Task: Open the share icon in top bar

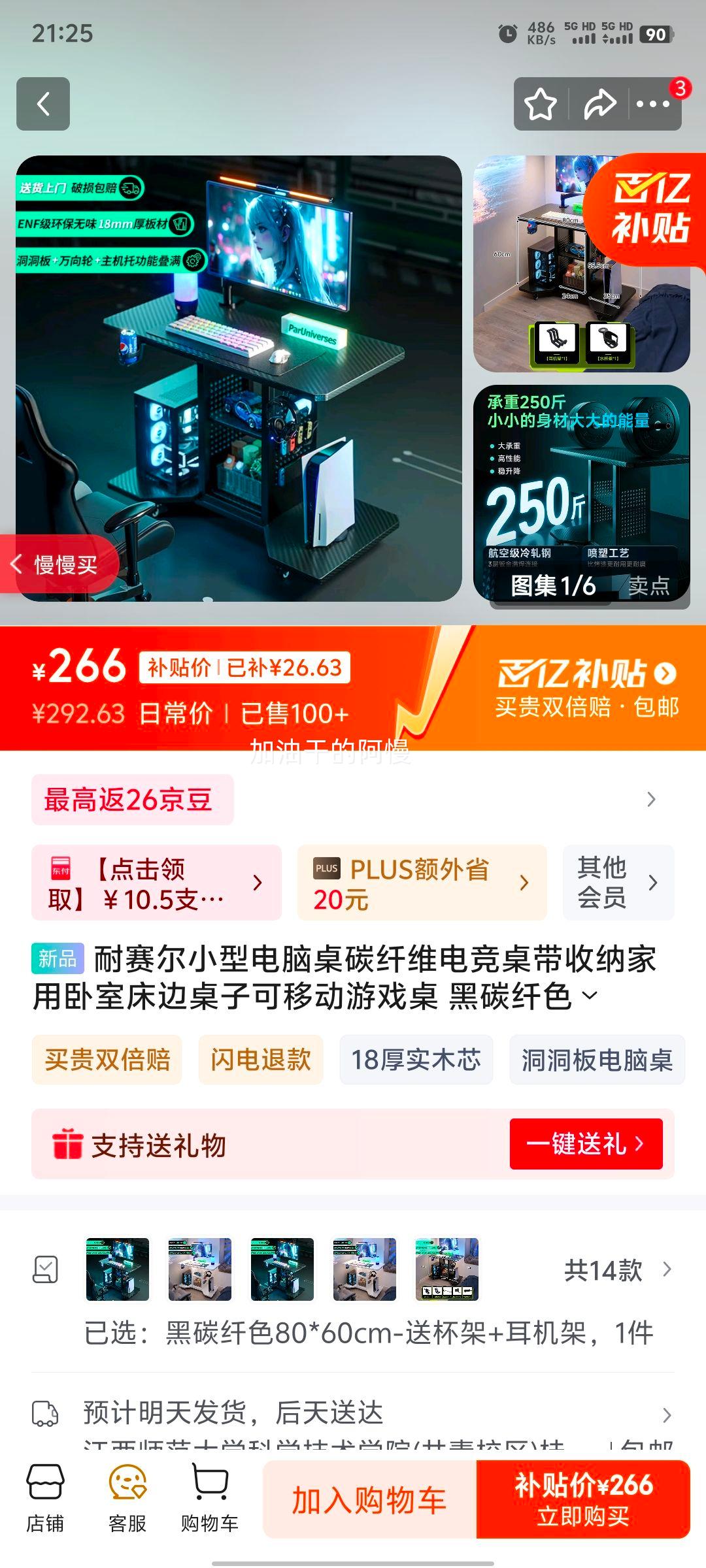Action: coord(598,103)
